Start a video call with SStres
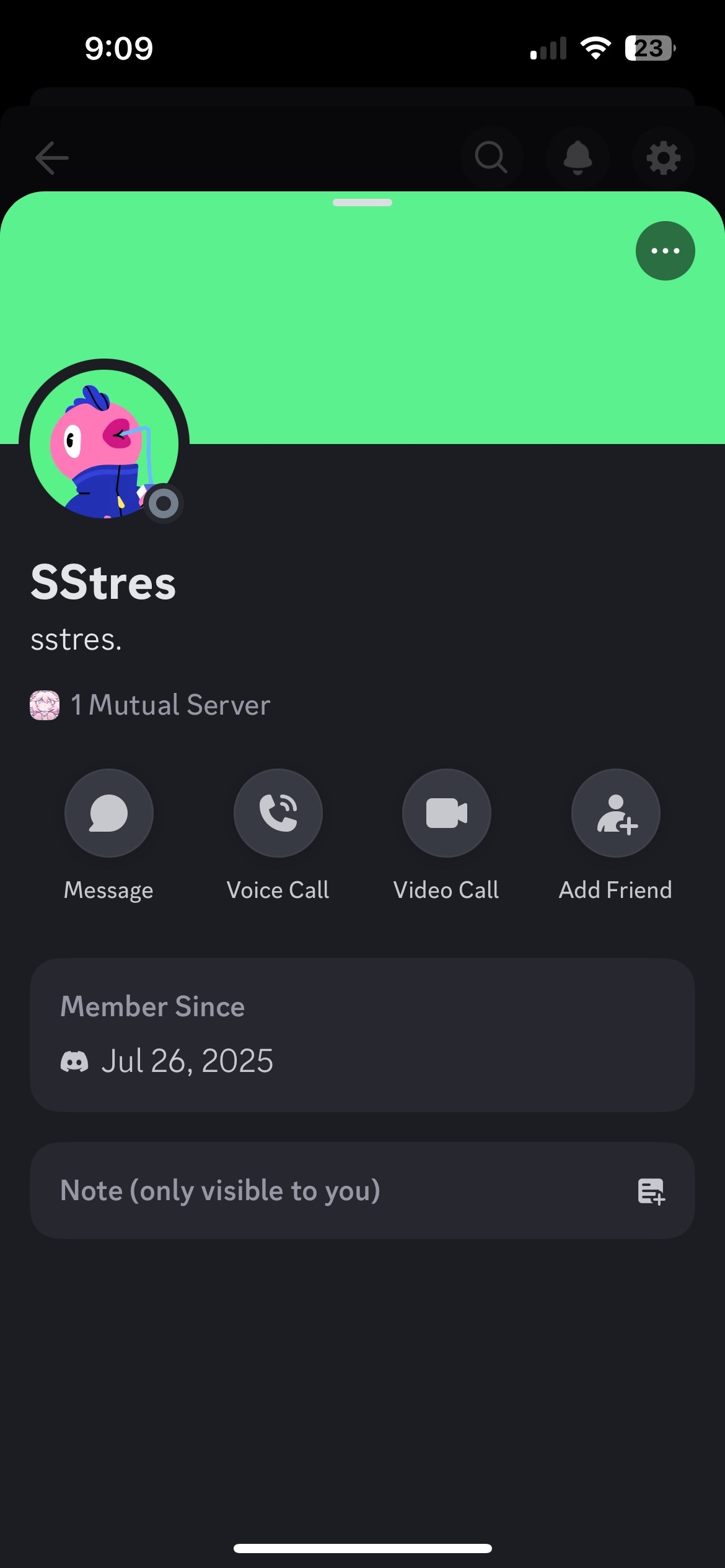The height and width of the screenshot is (1568, 725). (447, 813)
